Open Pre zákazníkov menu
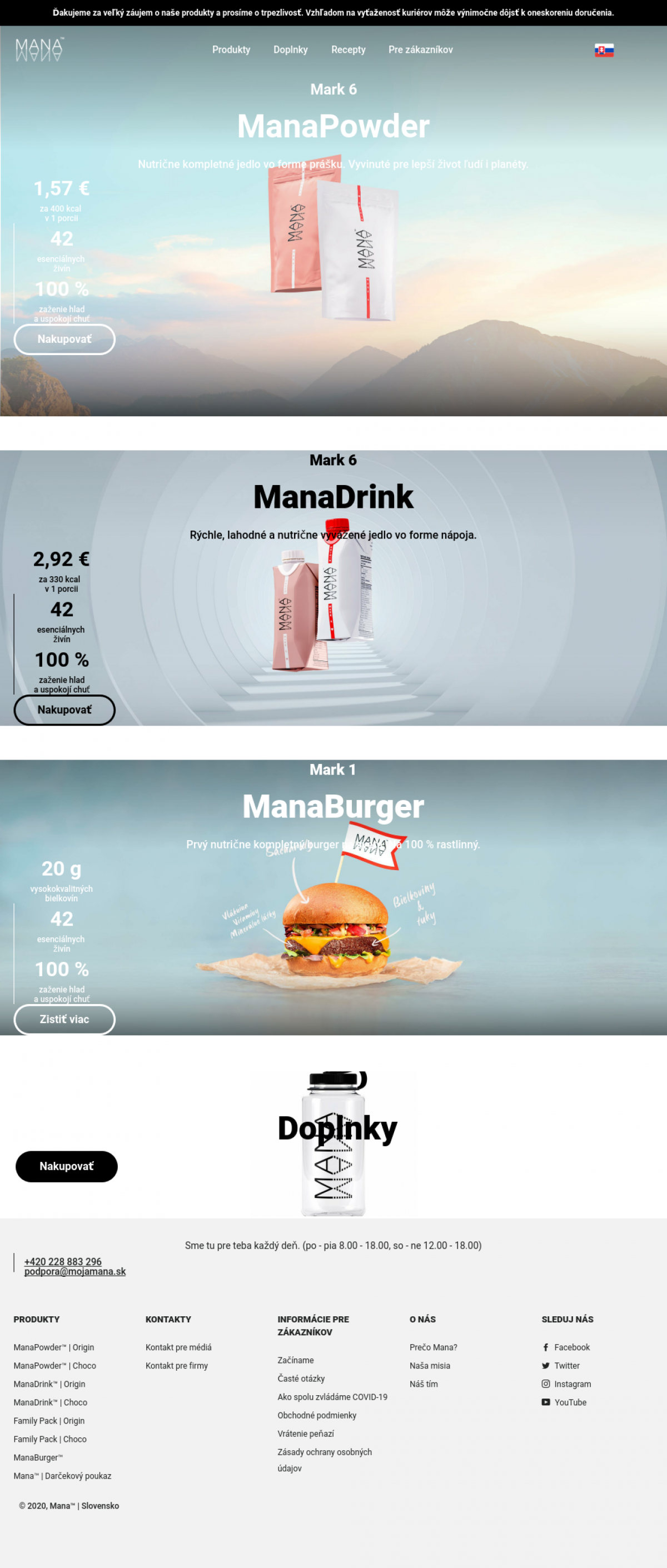667x1568 pixels. (420, 50)
